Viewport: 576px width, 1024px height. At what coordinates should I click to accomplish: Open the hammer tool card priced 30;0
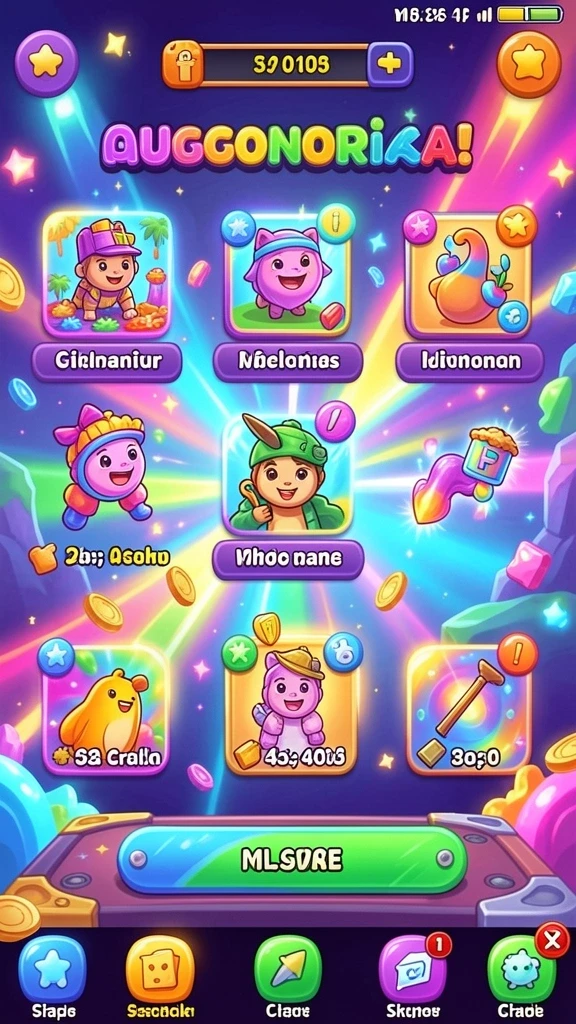click(469, 710)
